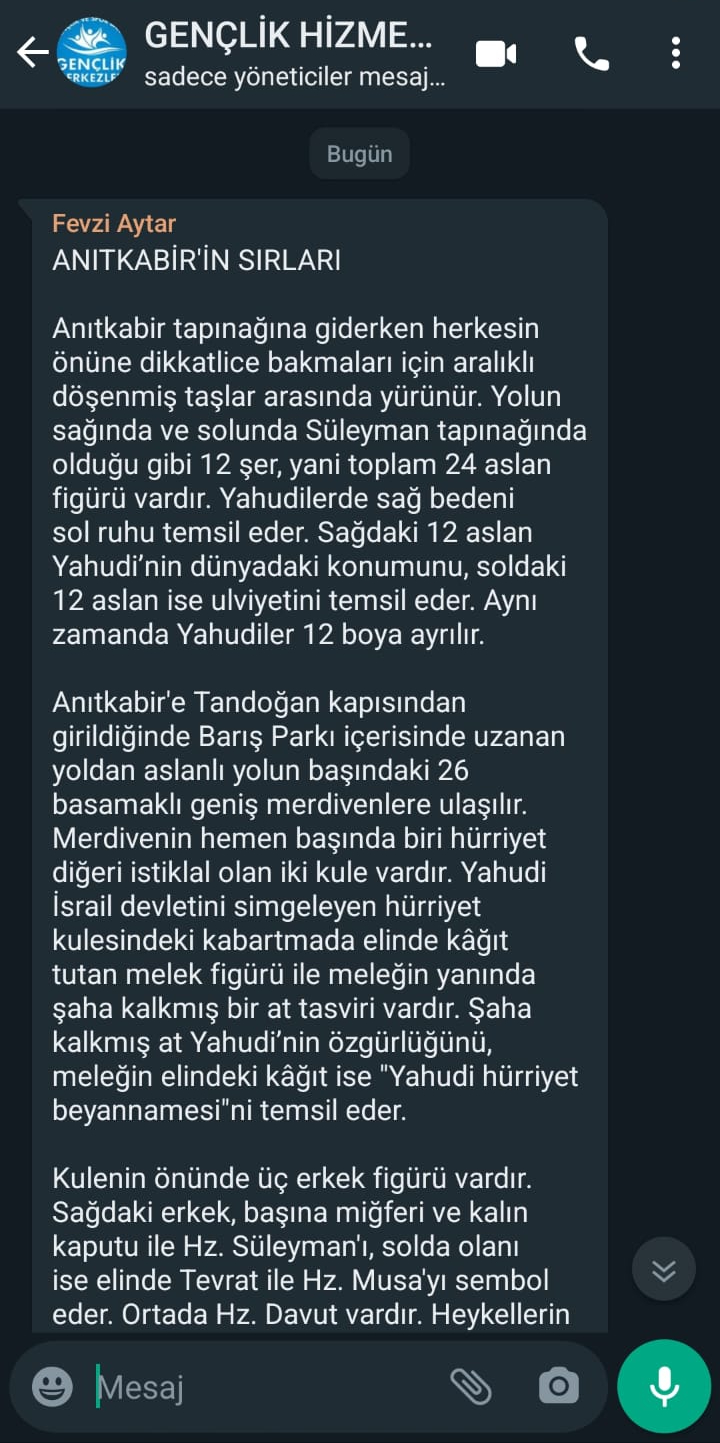Start a video call with the group

(497, 54)
